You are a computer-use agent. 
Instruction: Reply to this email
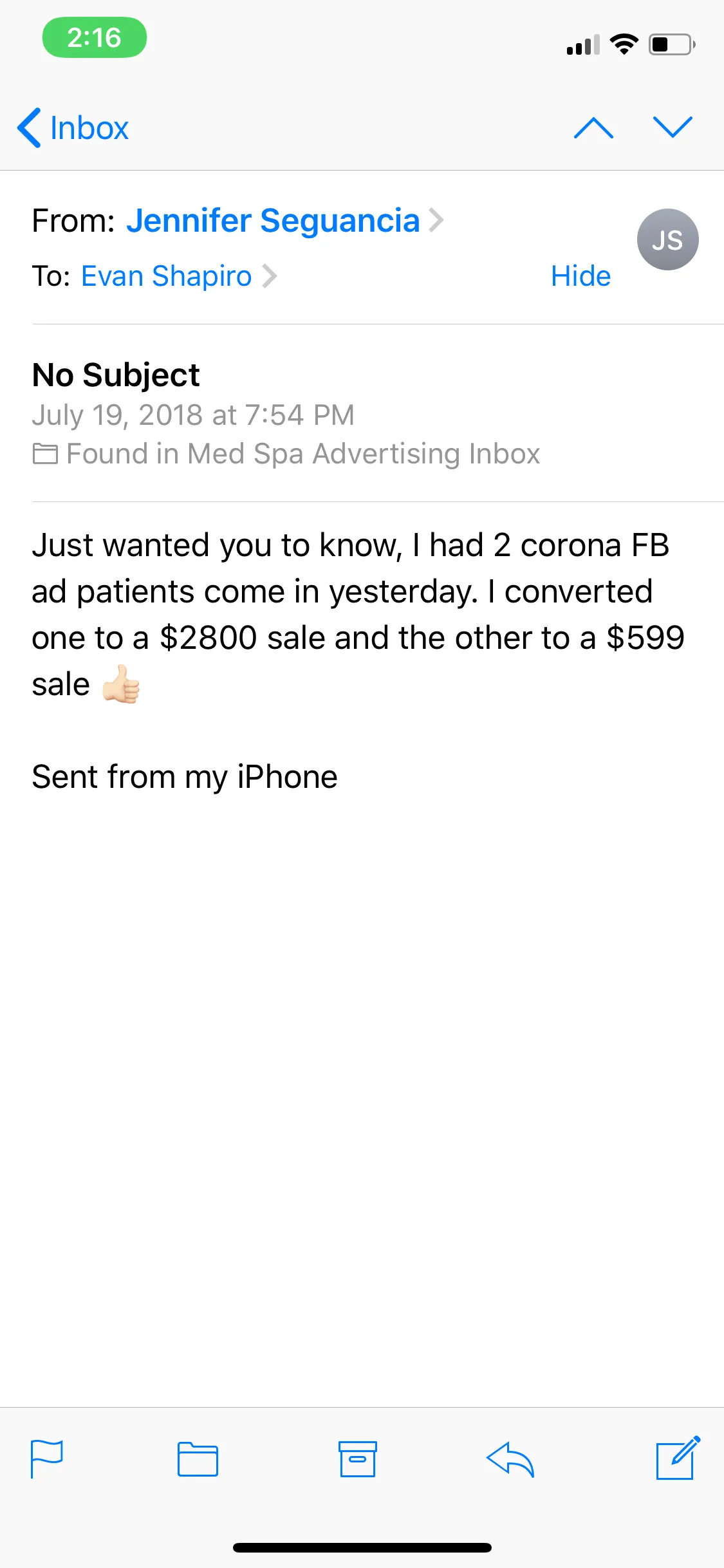(x=510, y=1459)
